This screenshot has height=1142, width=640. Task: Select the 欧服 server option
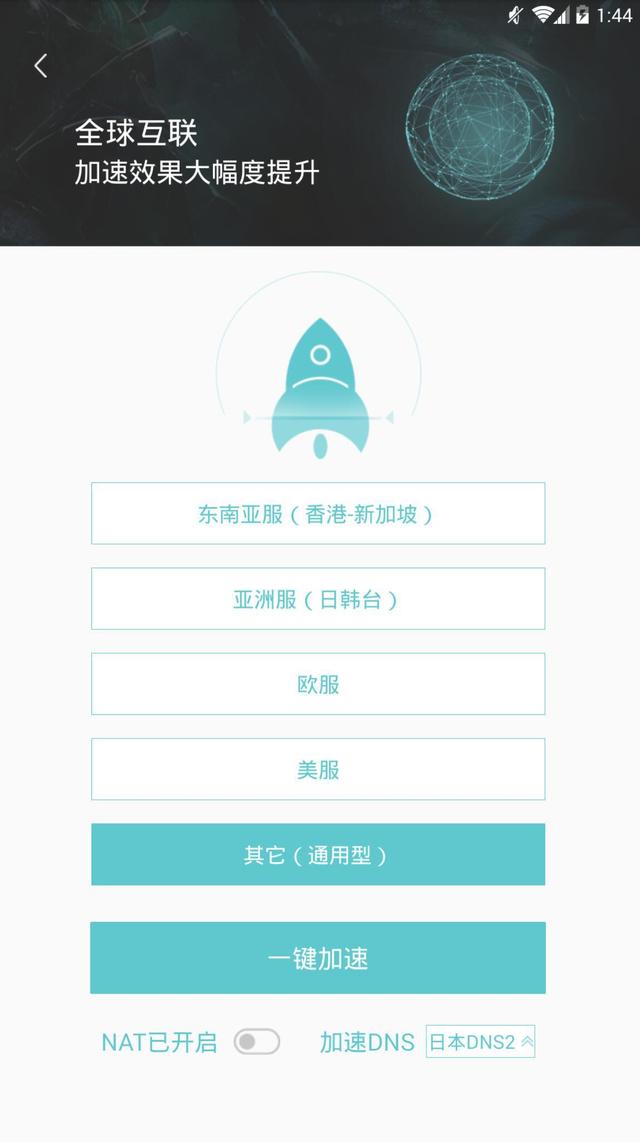(x=318, y=684)
